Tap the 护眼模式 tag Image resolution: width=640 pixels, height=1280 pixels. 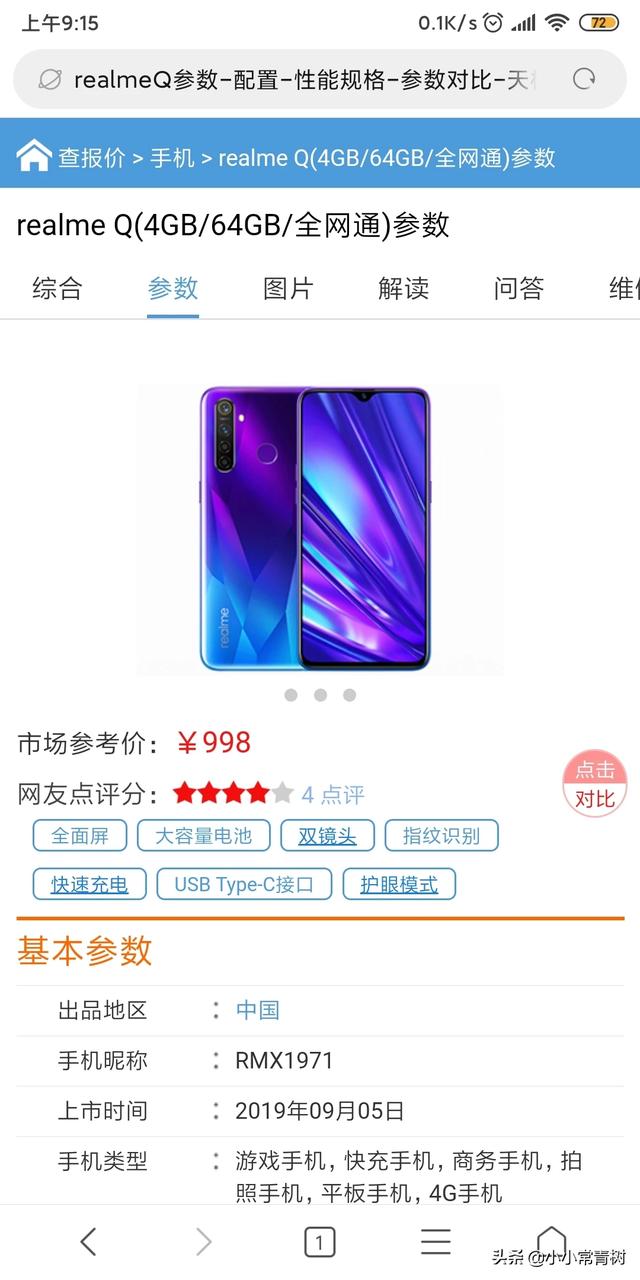399,885
